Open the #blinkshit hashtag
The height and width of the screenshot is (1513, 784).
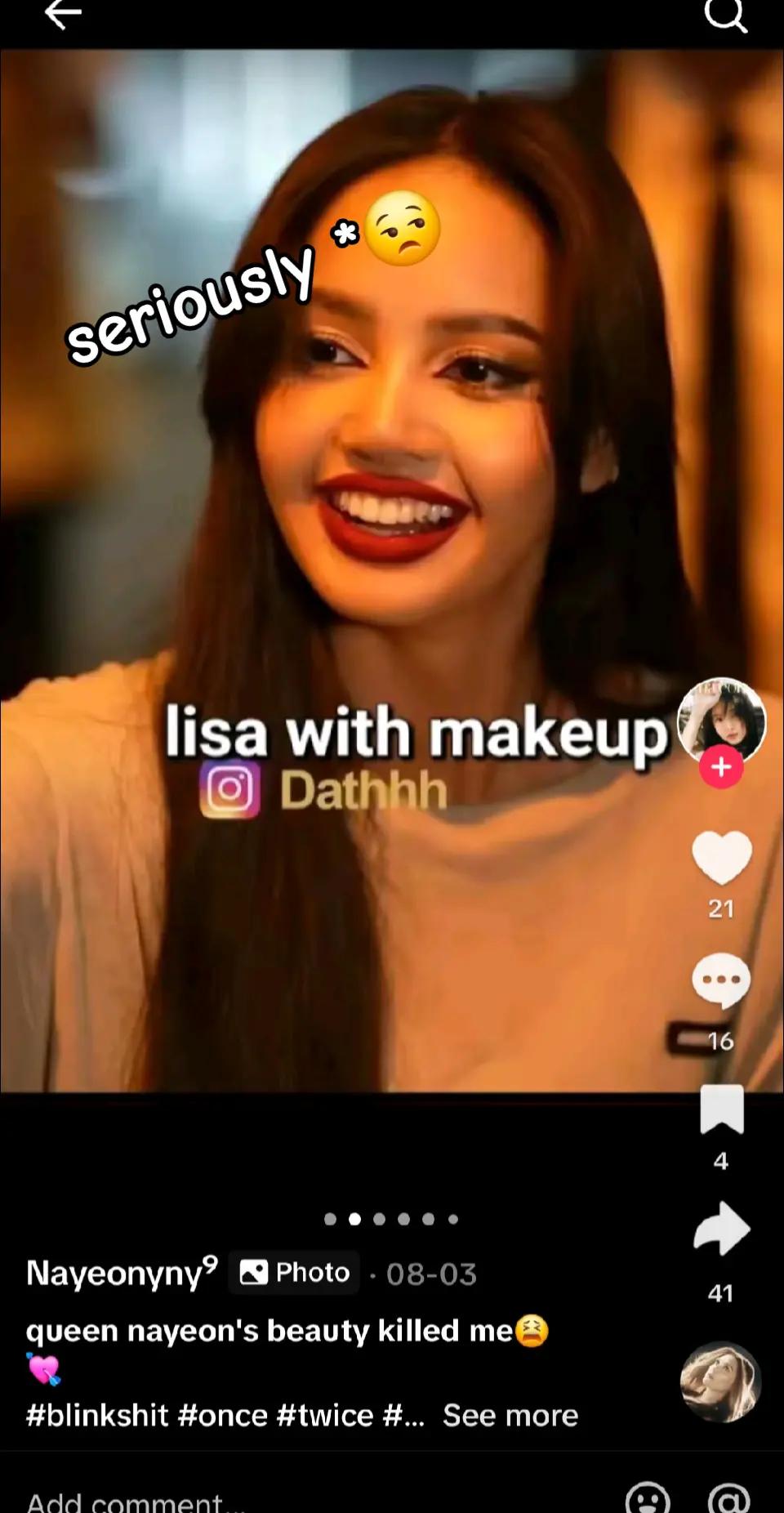[97, 1415]
